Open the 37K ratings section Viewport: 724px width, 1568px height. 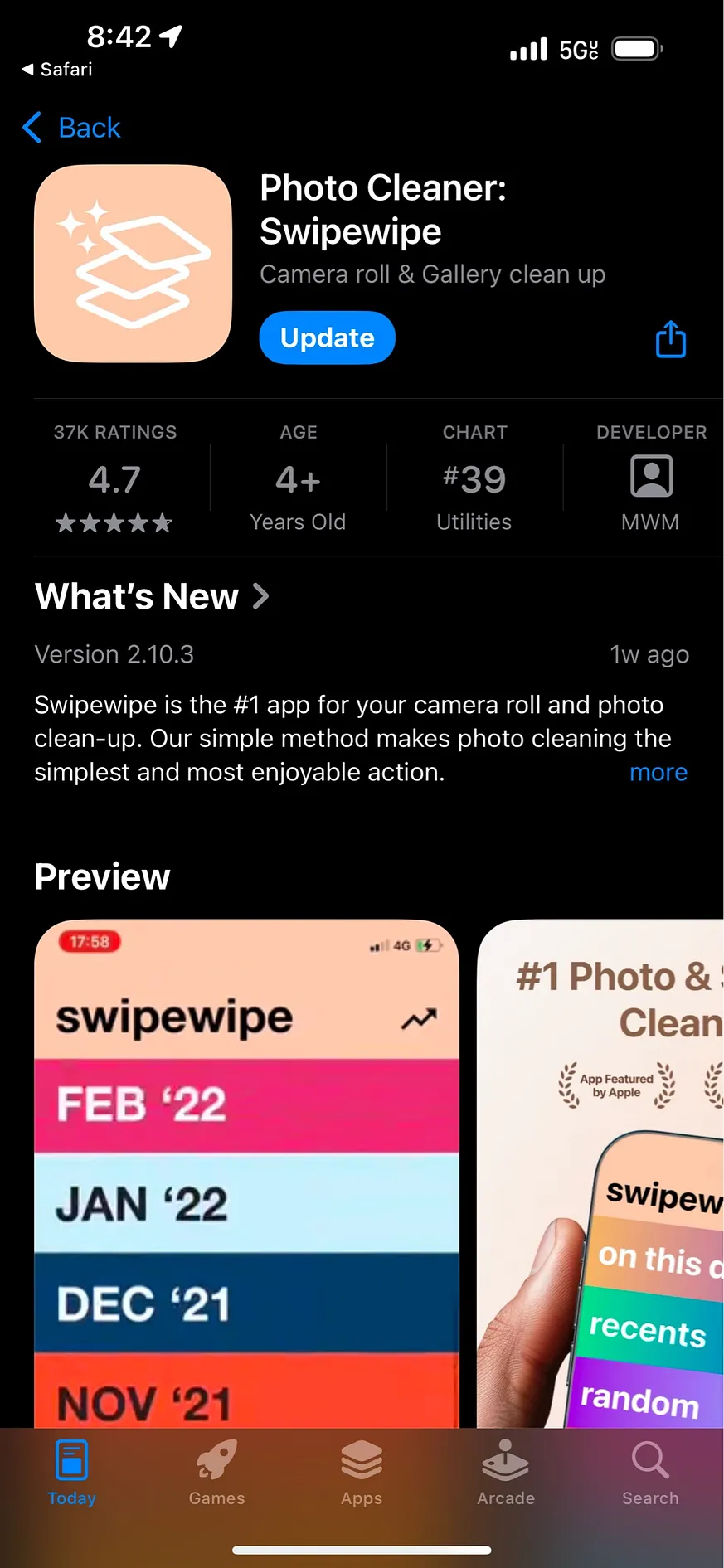pos(115,478)
